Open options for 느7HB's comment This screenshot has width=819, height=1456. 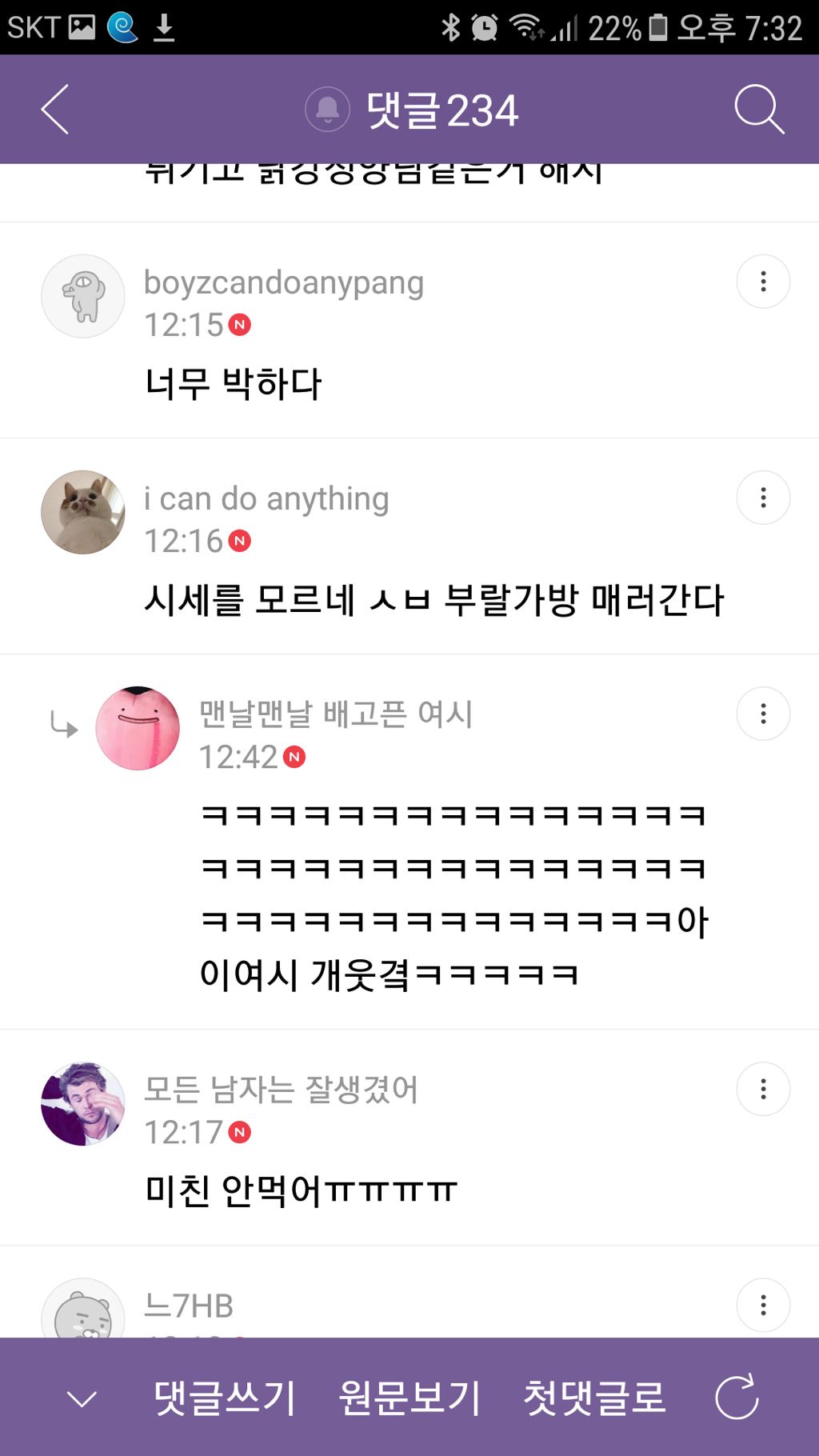[763, 1305]
